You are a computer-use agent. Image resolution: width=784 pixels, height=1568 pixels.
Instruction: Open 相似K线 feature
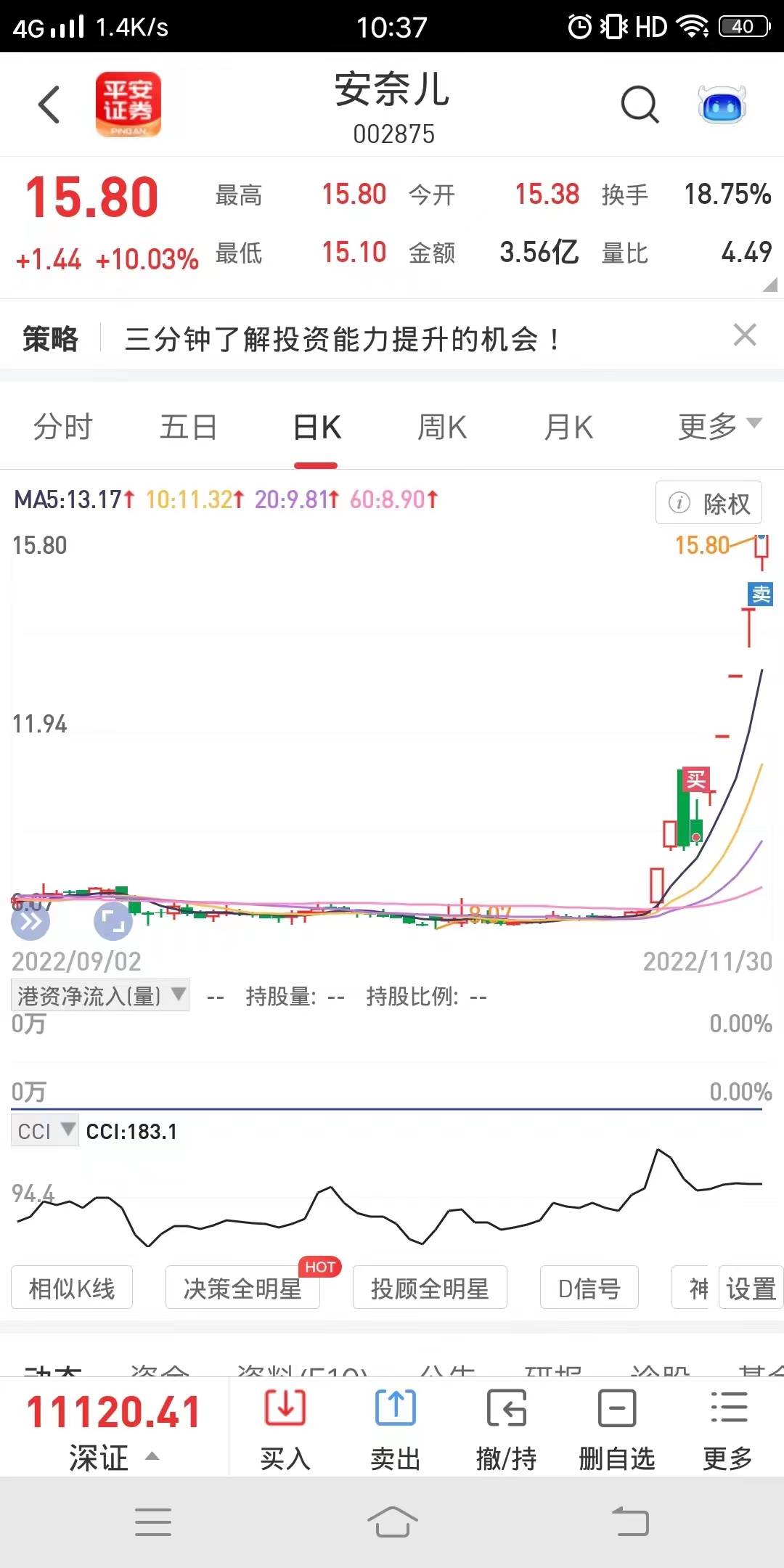click(72, 1289)
